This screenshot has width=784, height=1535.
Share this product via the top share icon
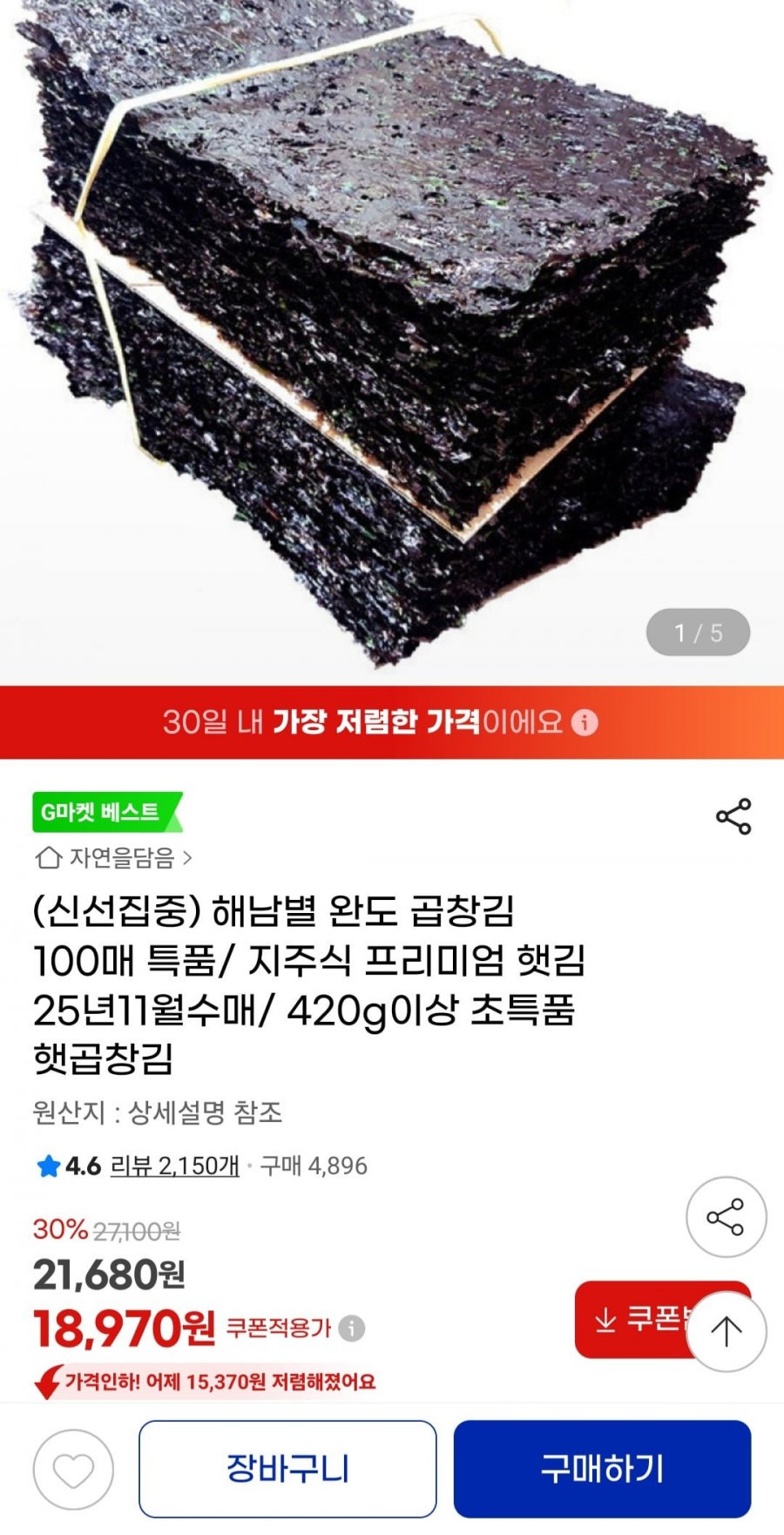click(733, 816)
